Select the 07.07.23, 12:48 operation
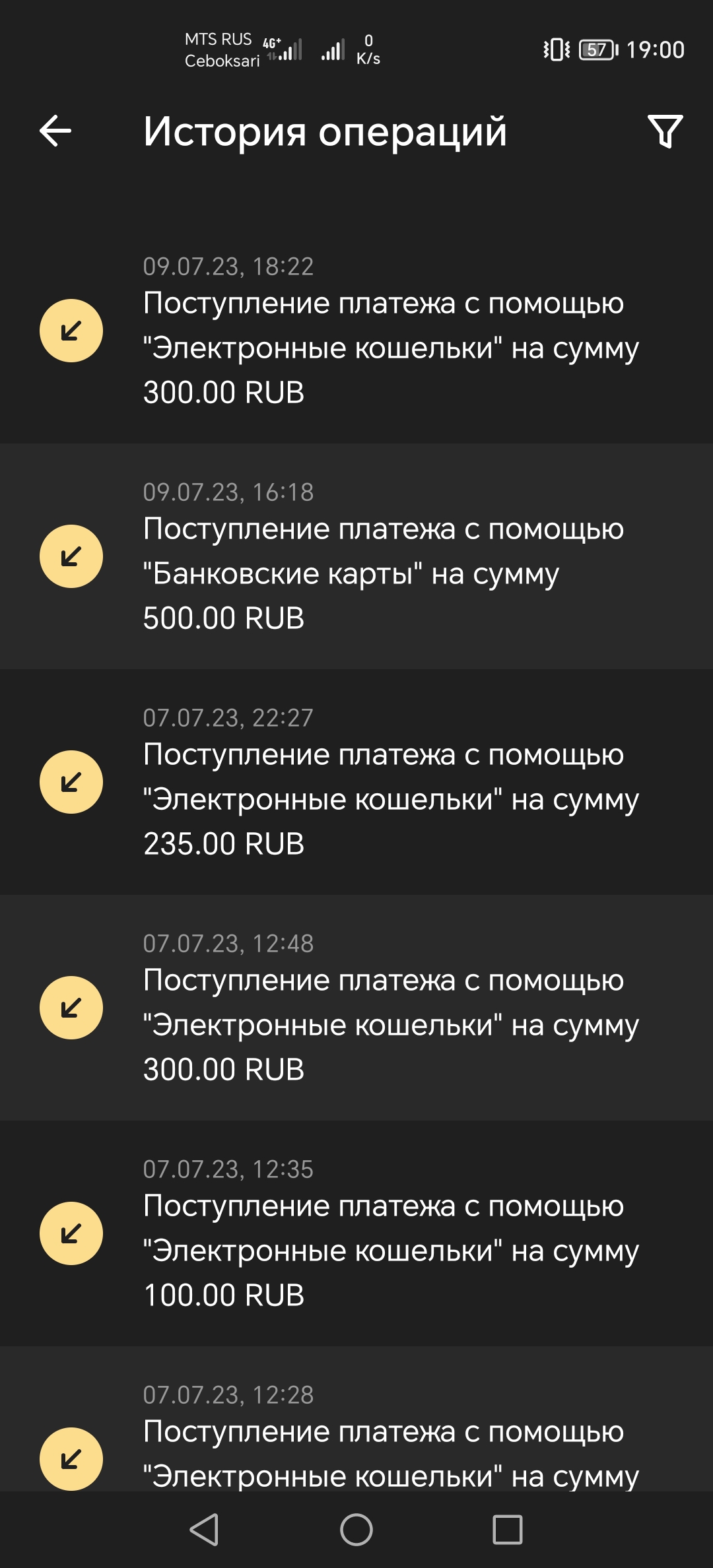The width and height of the screenshot is (713, 1568). point(356,1008)
